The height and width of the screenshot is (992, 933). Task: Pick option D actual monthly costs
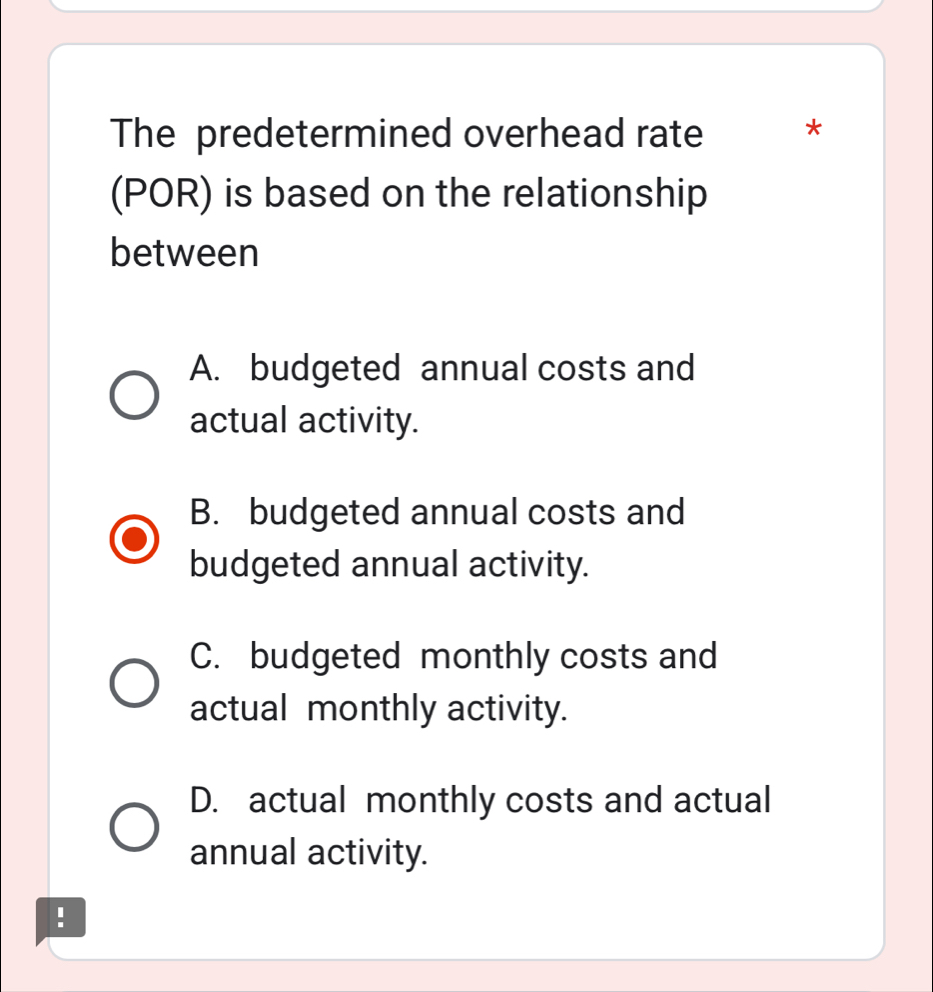134,828
